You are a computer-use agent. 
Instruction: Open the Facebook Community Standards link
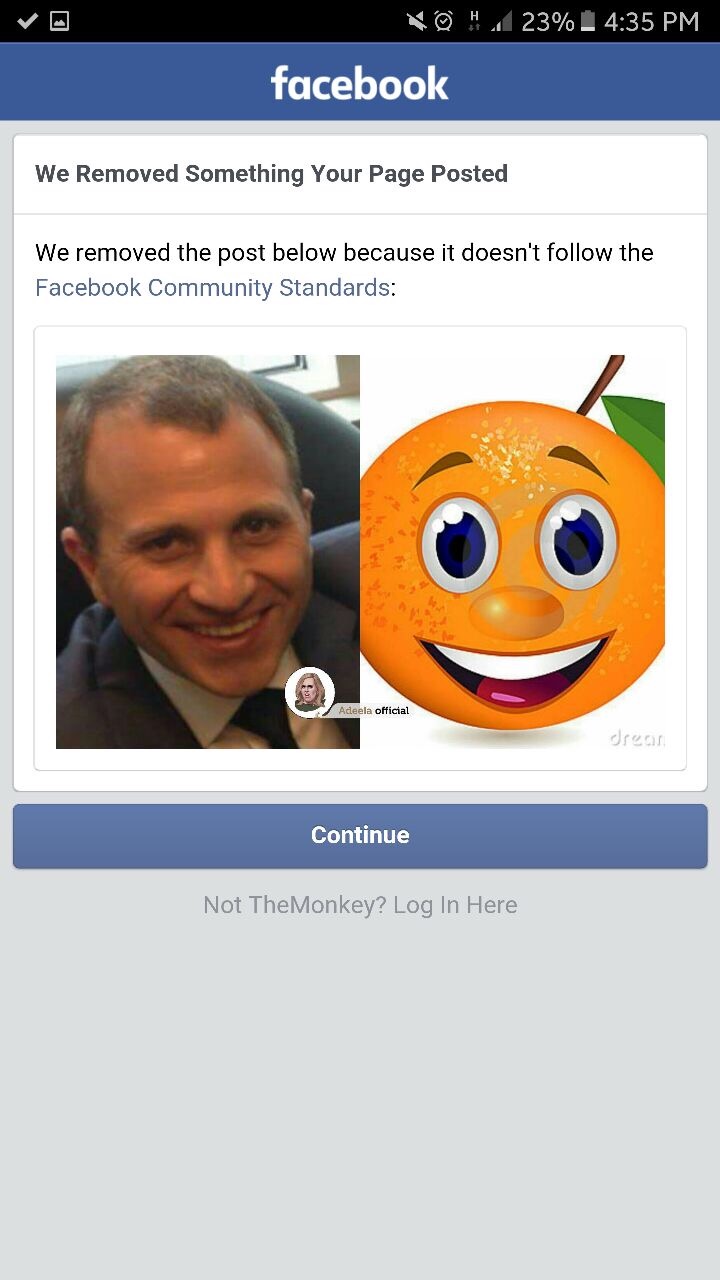pyautogui.click(x=212, y=288)
